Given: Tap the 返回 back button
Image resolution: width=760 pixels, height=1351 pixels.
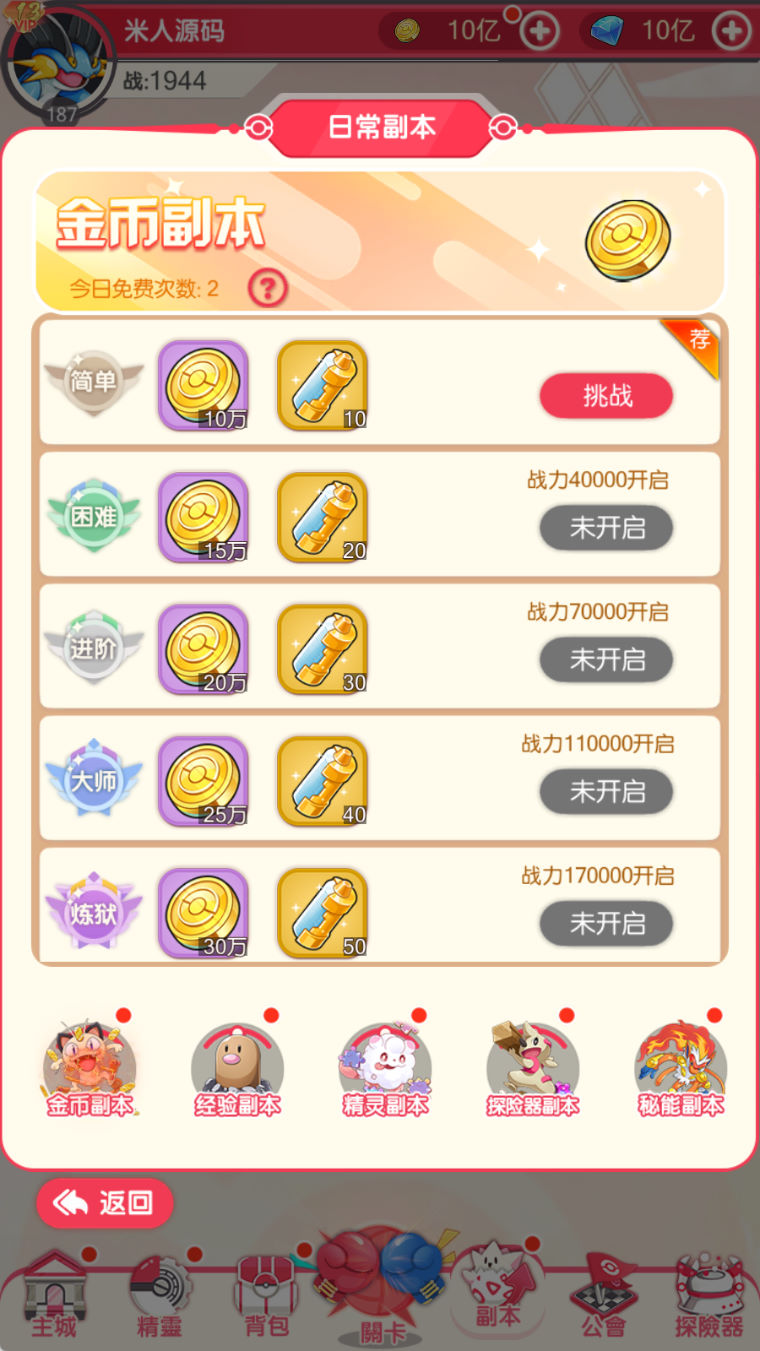Looking at the screenshot, I should [105, 1203].
